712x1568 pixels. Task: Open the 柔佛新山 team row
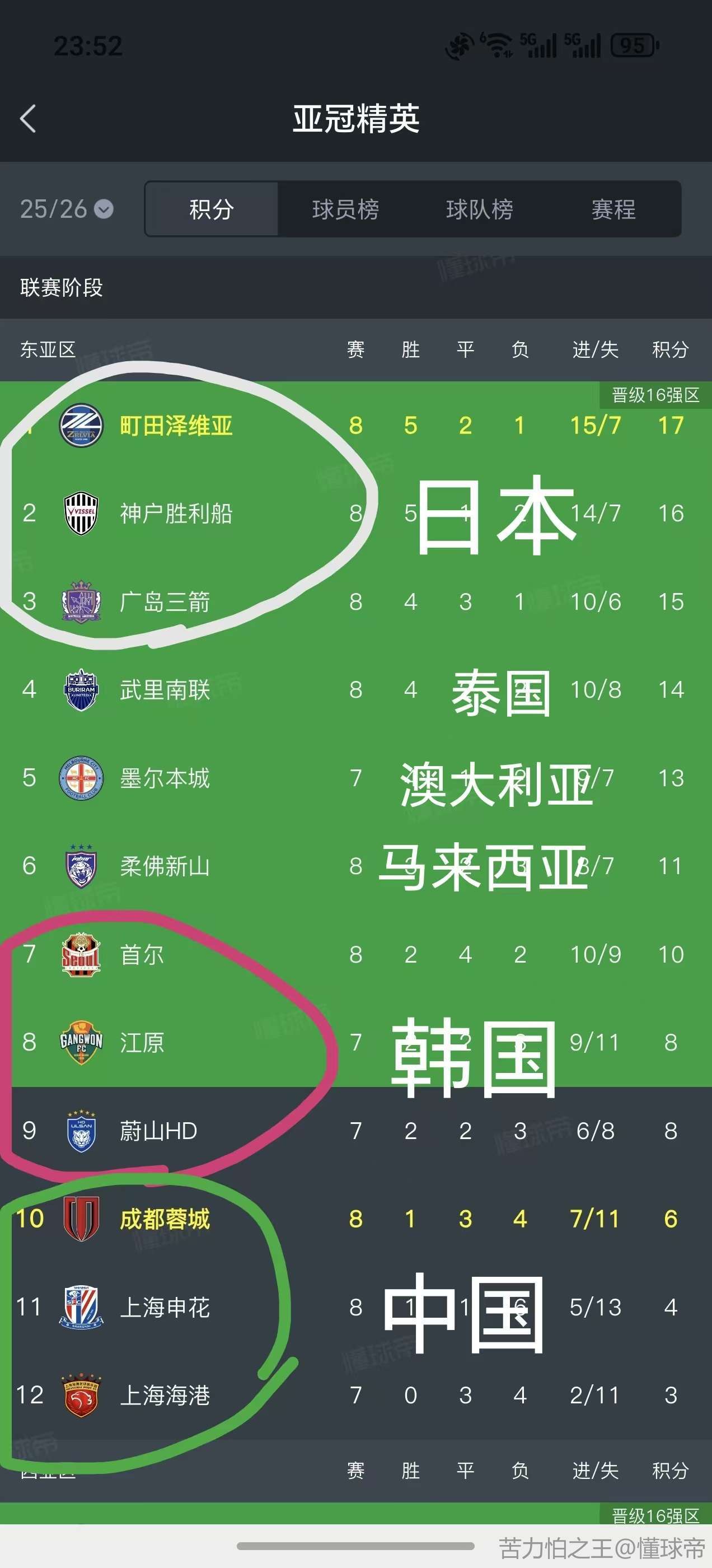tap(165, 866)
